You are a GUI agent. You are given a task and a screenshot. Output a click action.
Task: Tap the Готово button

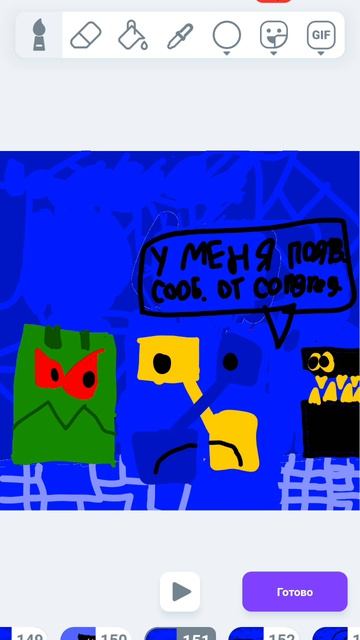pyautogui.click(x=295, y=591)
